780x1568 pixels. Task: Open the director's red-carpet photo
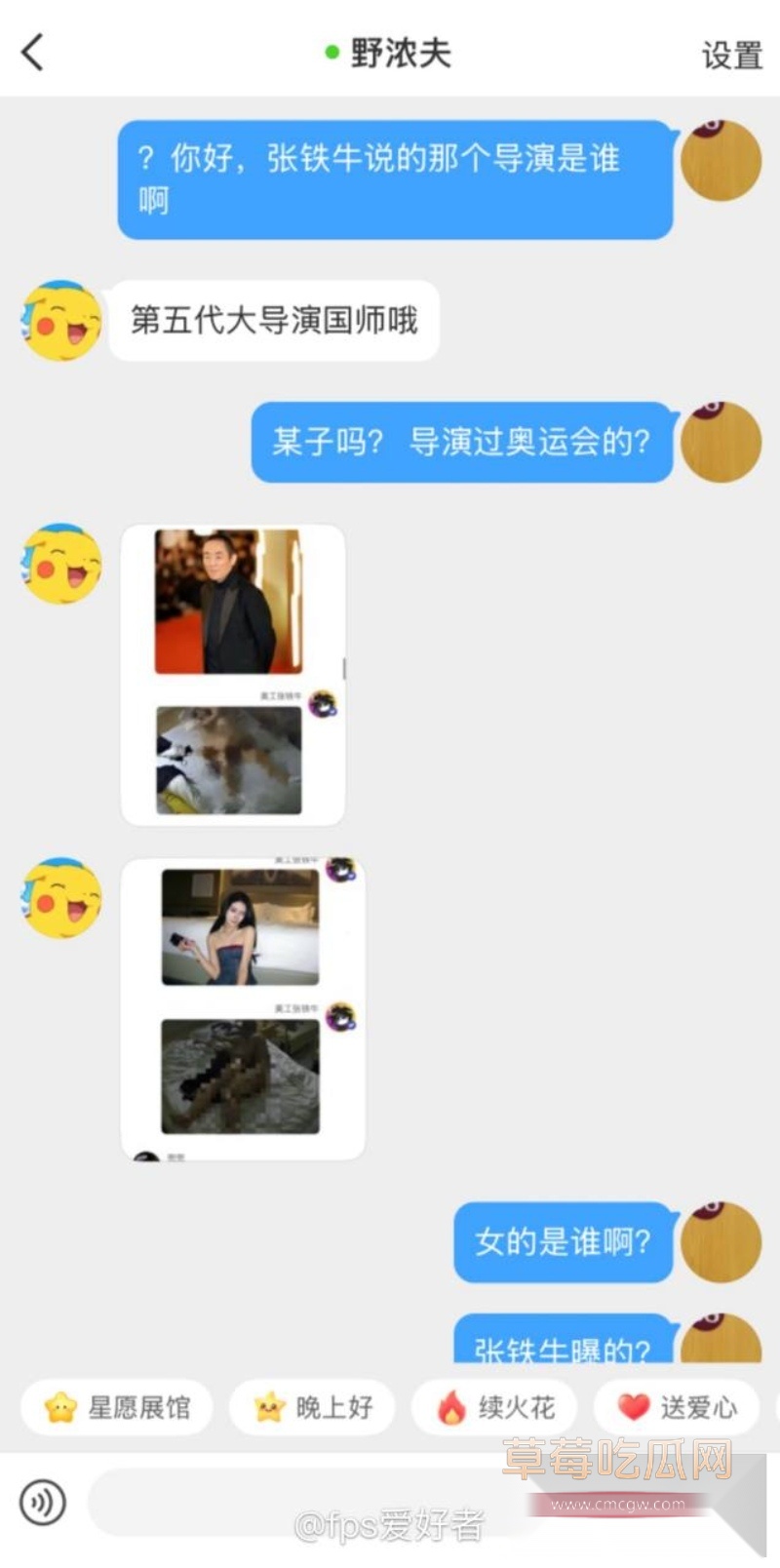click(x=227, y=603)
